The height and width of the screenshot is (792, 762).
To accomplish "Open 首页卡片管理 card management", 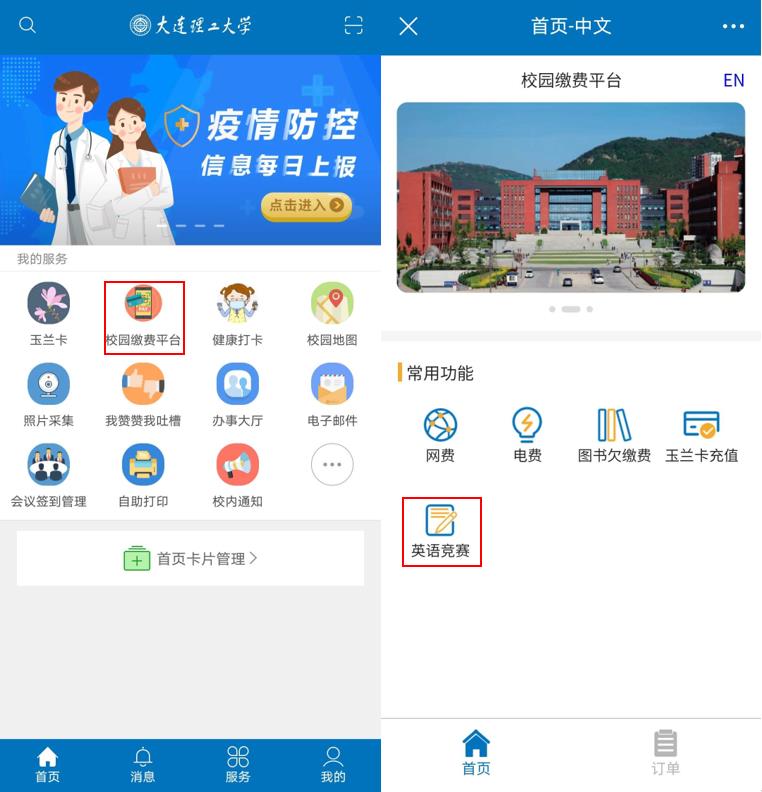I will pos(190,558).
